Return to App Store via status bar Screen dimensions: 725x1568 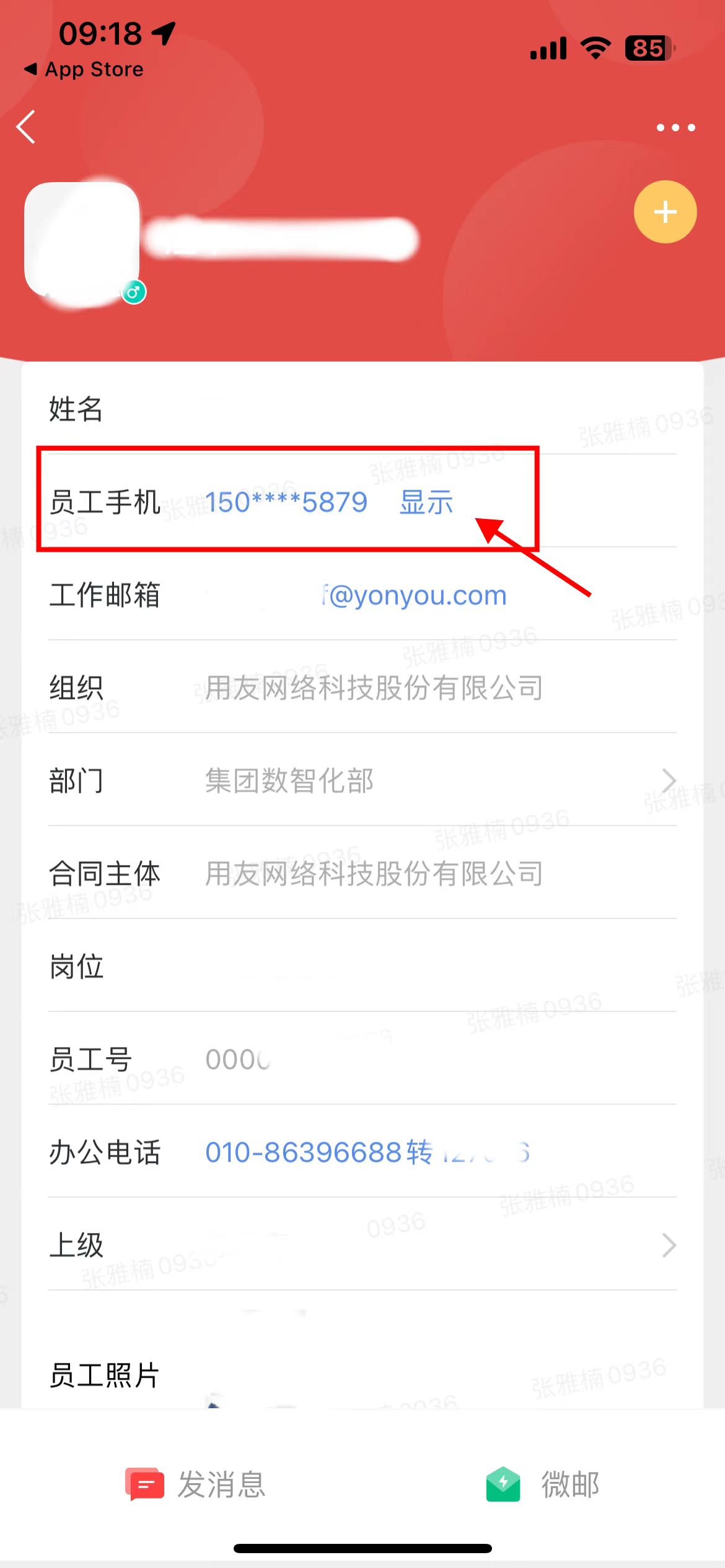pyautogui.click(x=84, y=69)
